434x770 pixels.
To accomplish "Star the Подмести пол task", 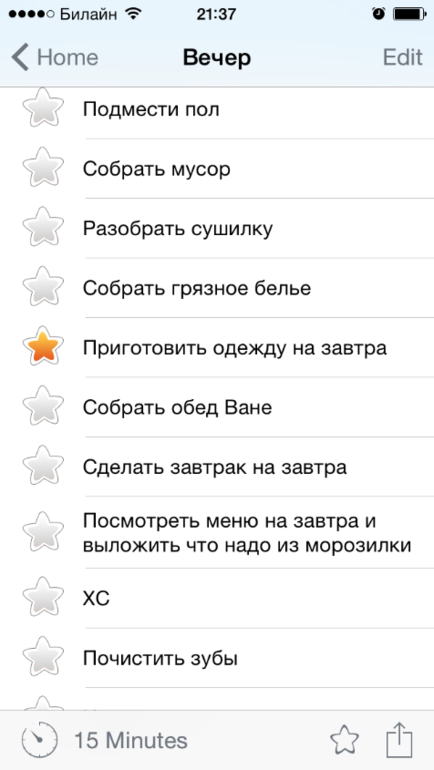I will [x=43, y=108].
